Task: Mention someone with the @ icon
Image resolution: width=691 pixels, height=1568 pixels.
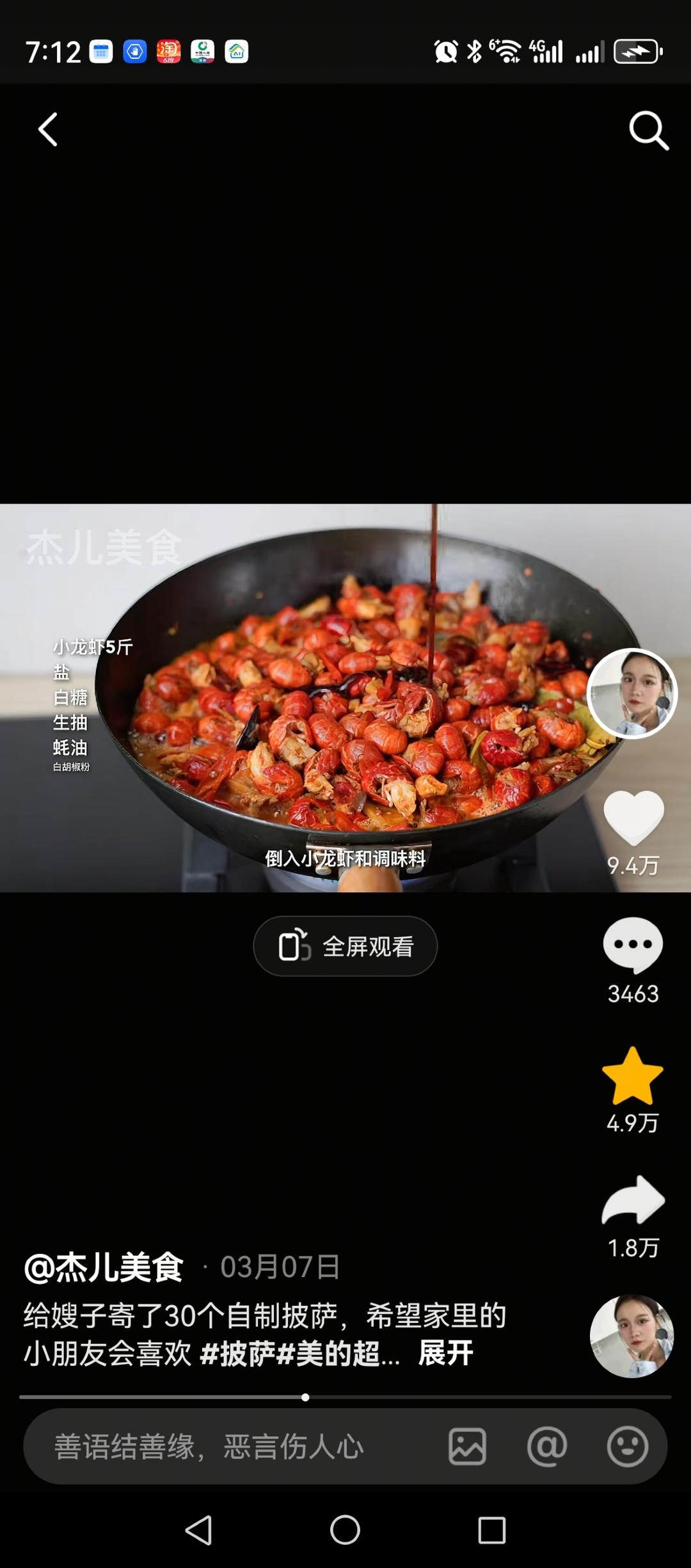Action: pyautogui.click(x=547, y=1446)
